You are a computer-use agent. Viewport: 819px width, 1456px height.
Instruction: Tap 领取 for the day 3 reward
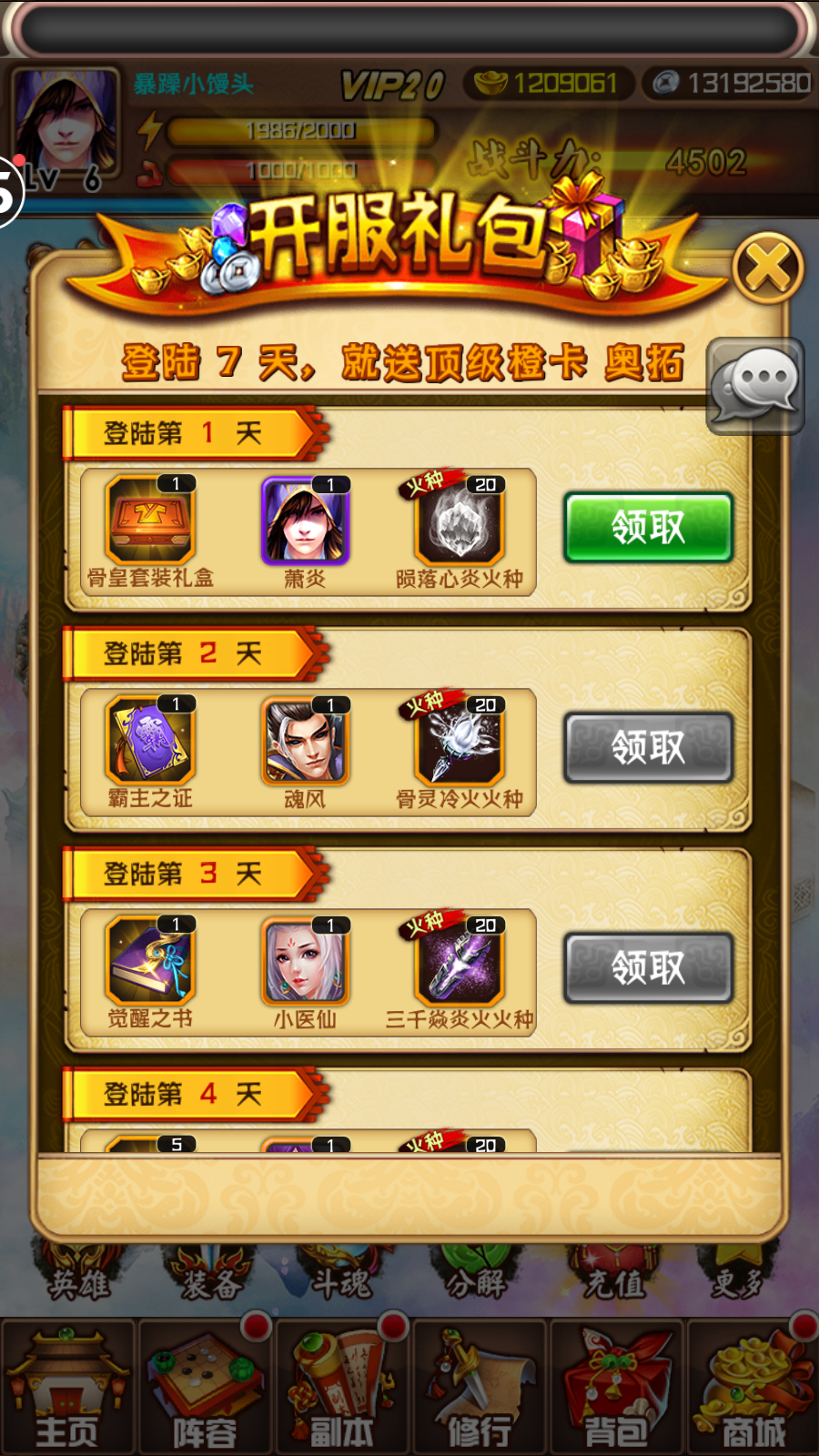point(648,968)
